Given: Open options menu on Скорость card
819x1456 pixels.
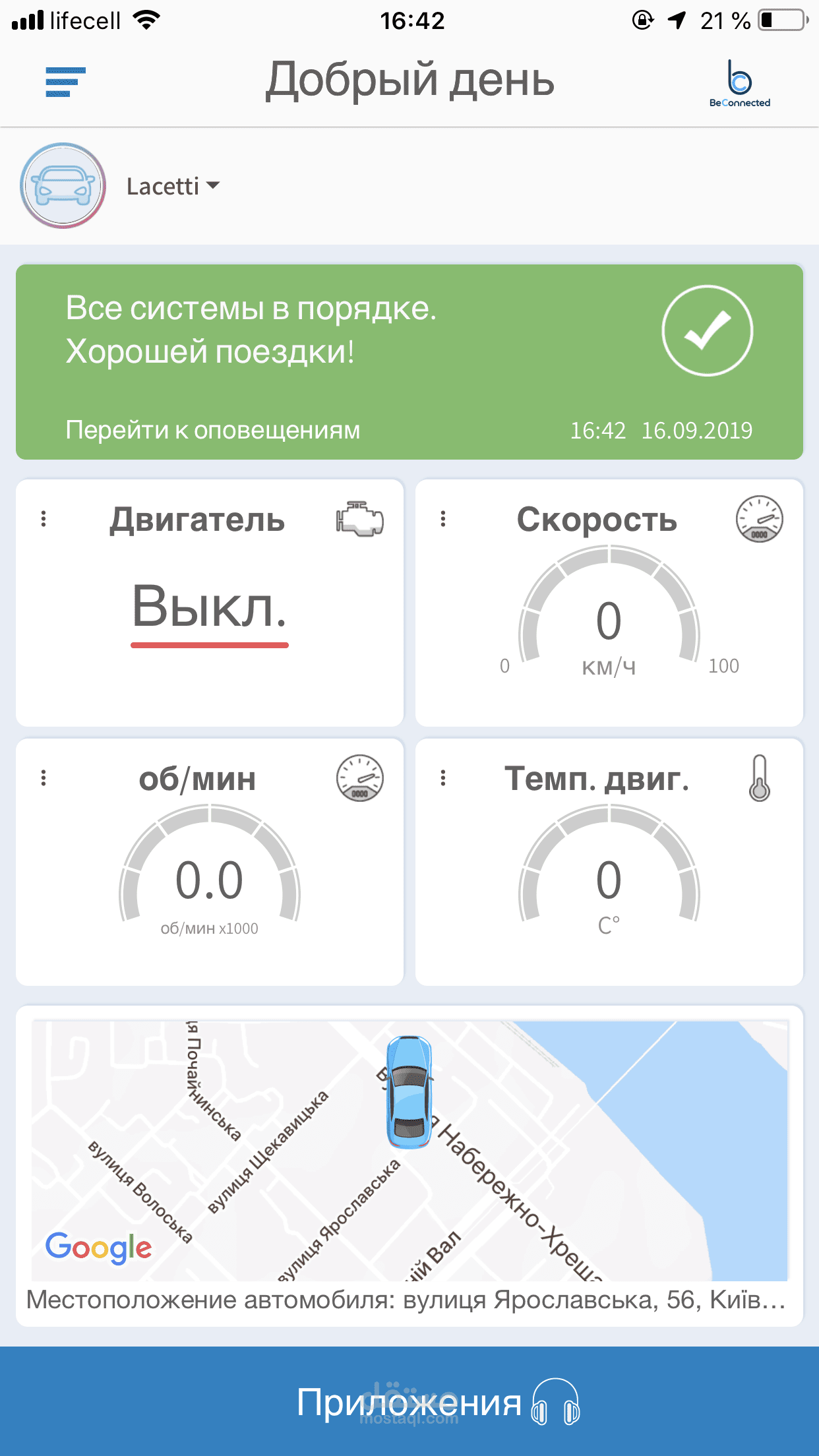Looking at the screenshot, I should [443, 519].
